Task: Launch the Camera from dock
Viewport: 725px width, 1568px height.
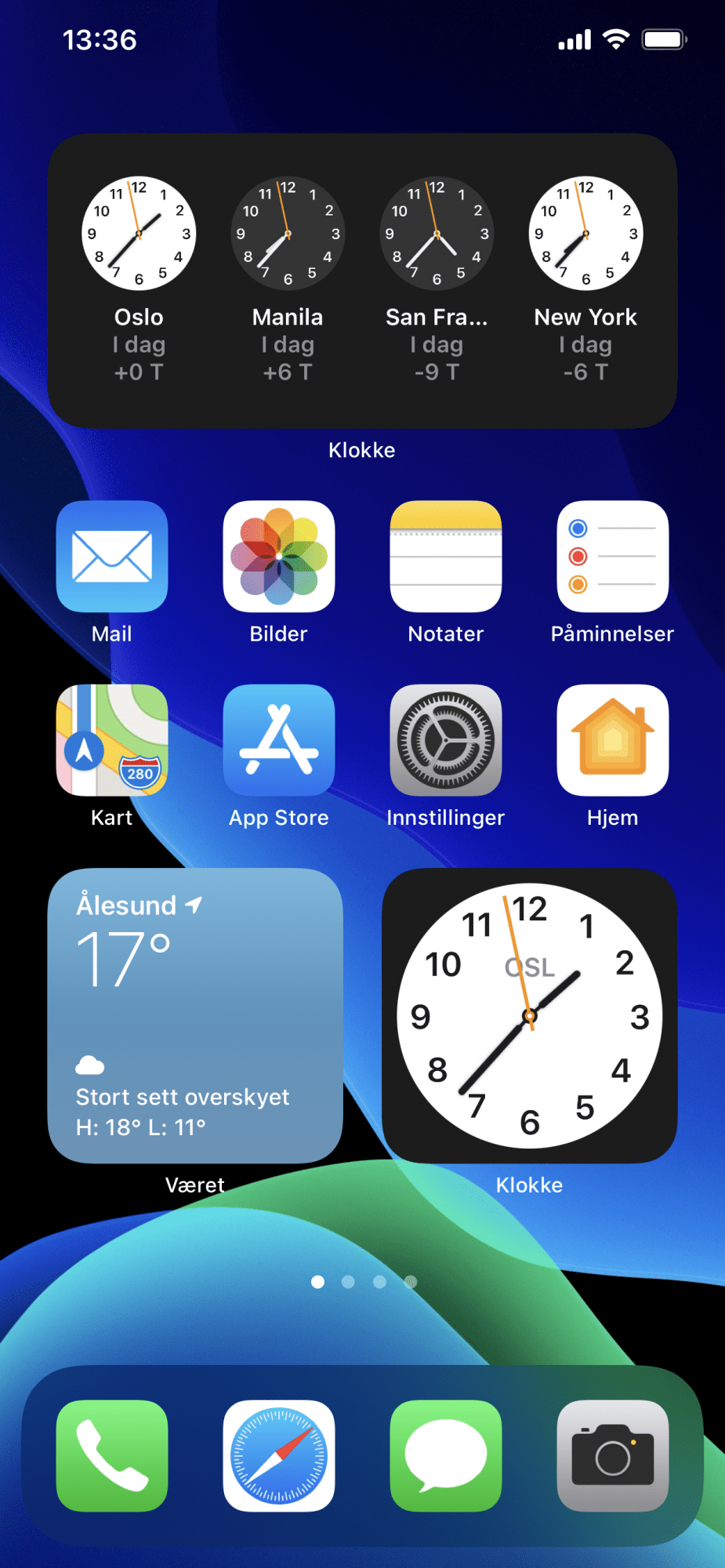Action: tap(612, 1456)
